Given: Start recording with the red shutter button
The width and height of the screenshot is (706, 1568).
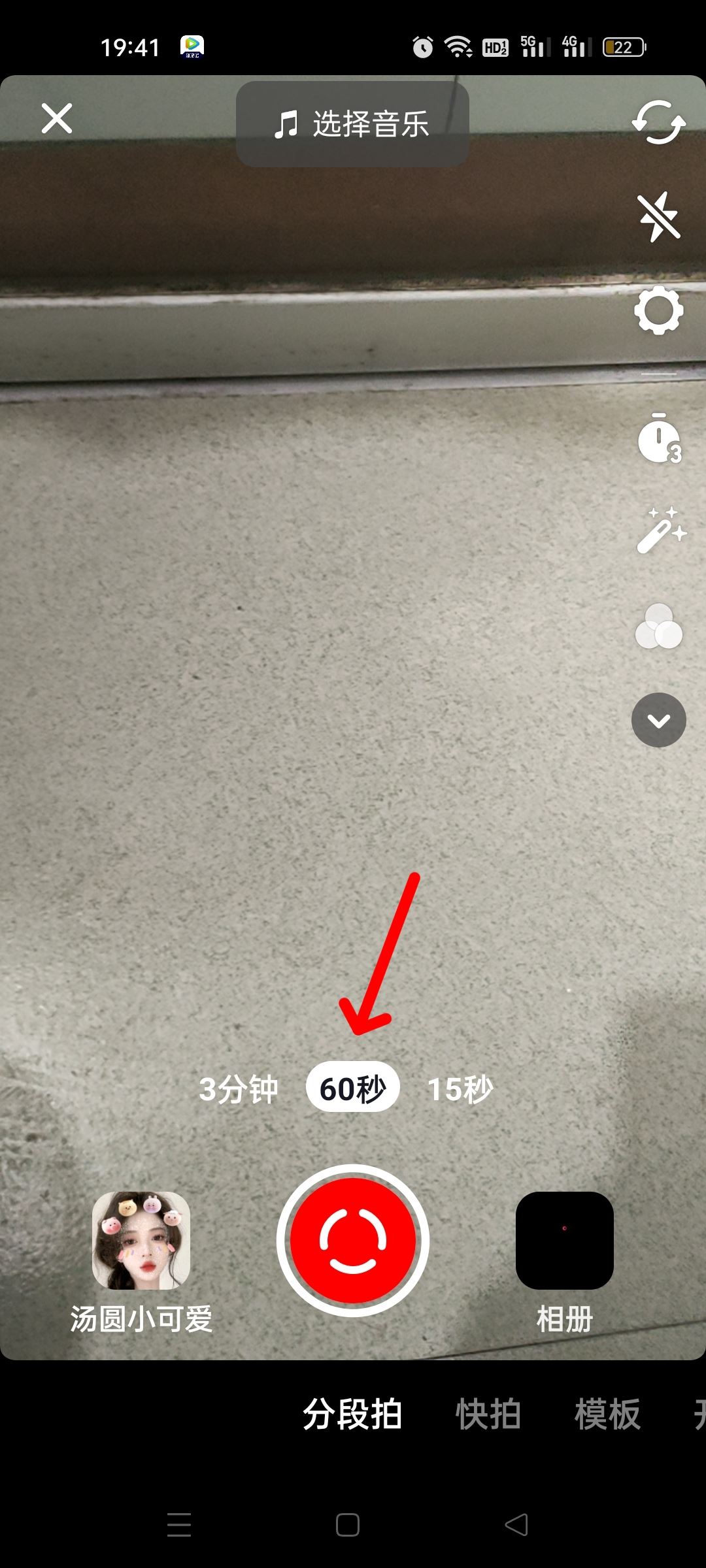Looking at the screenshot, I should click(352, 1240).
